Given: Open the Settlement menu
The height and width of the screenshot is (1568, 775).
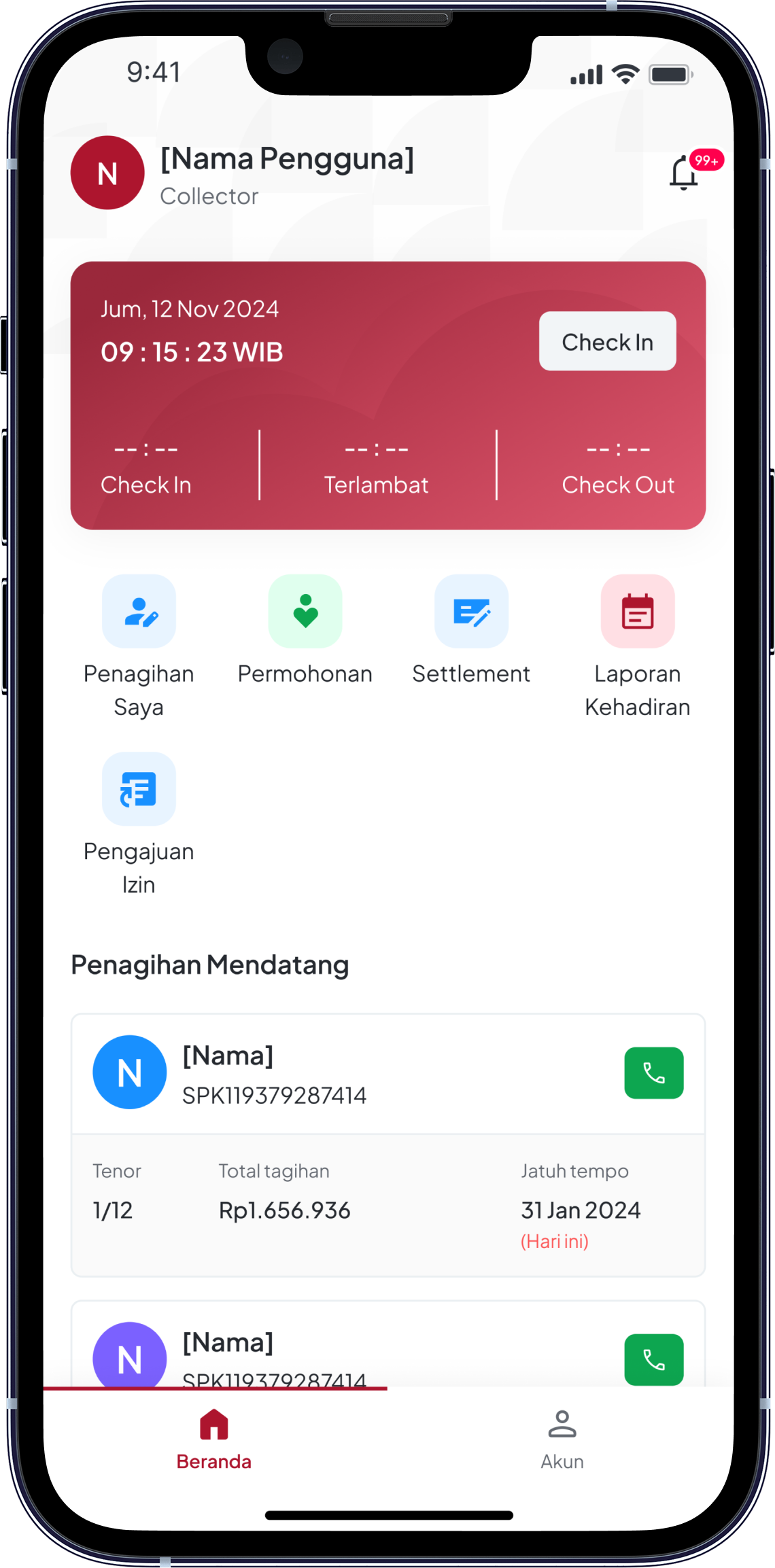Looking at the screenshot, I should [471, 612].
